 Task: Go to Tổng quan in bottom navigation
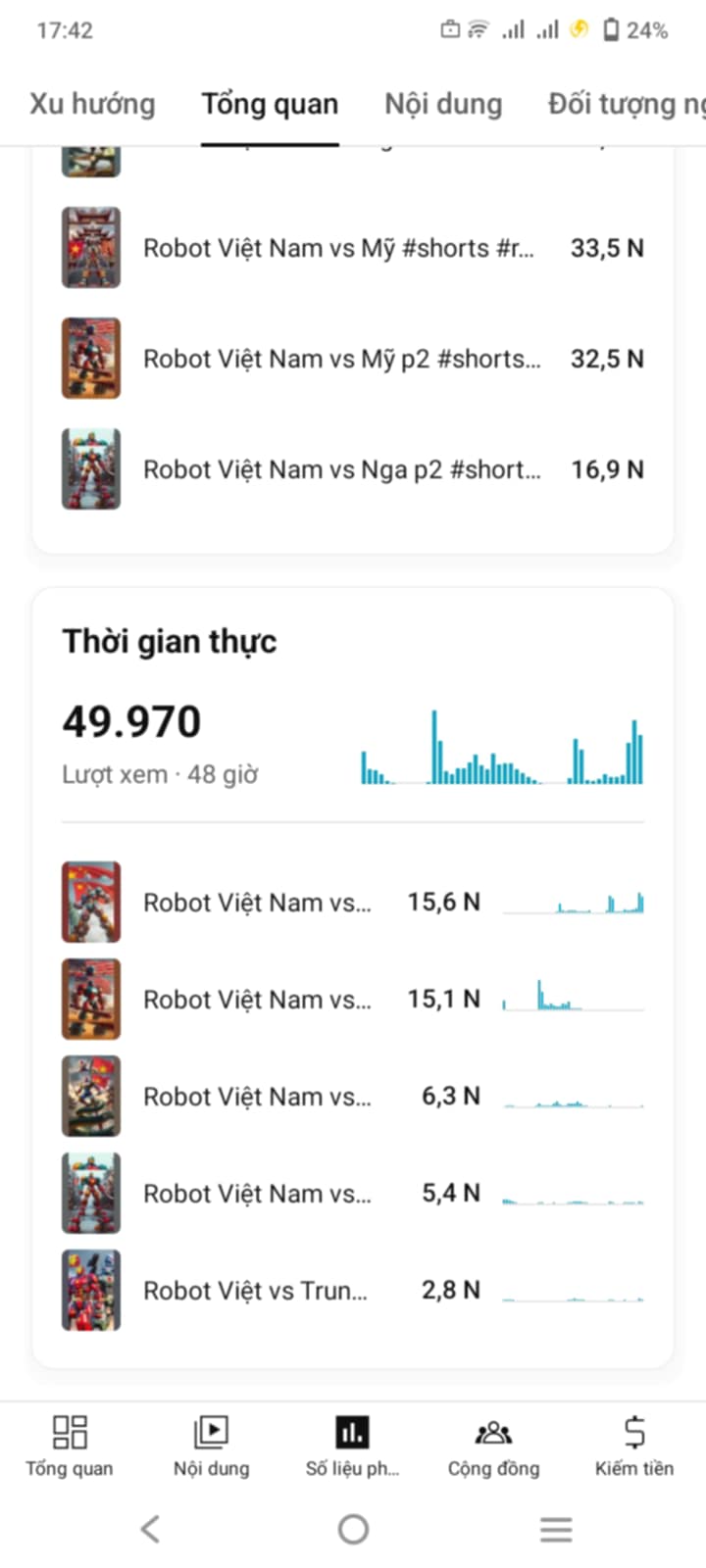pyautogui.click(x=70, y=1445)
